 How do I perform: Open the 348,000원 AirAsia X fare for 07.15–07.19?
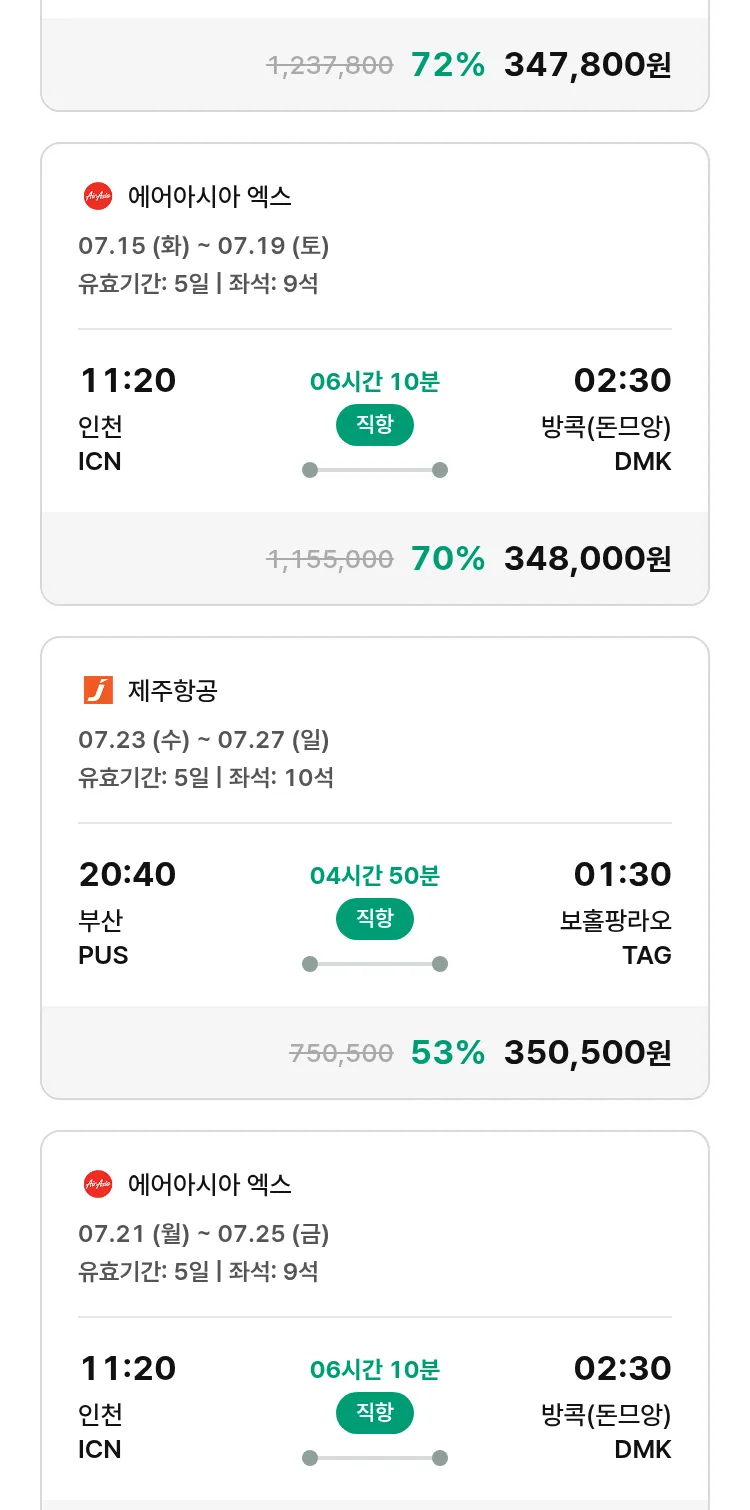coord(375,374)
